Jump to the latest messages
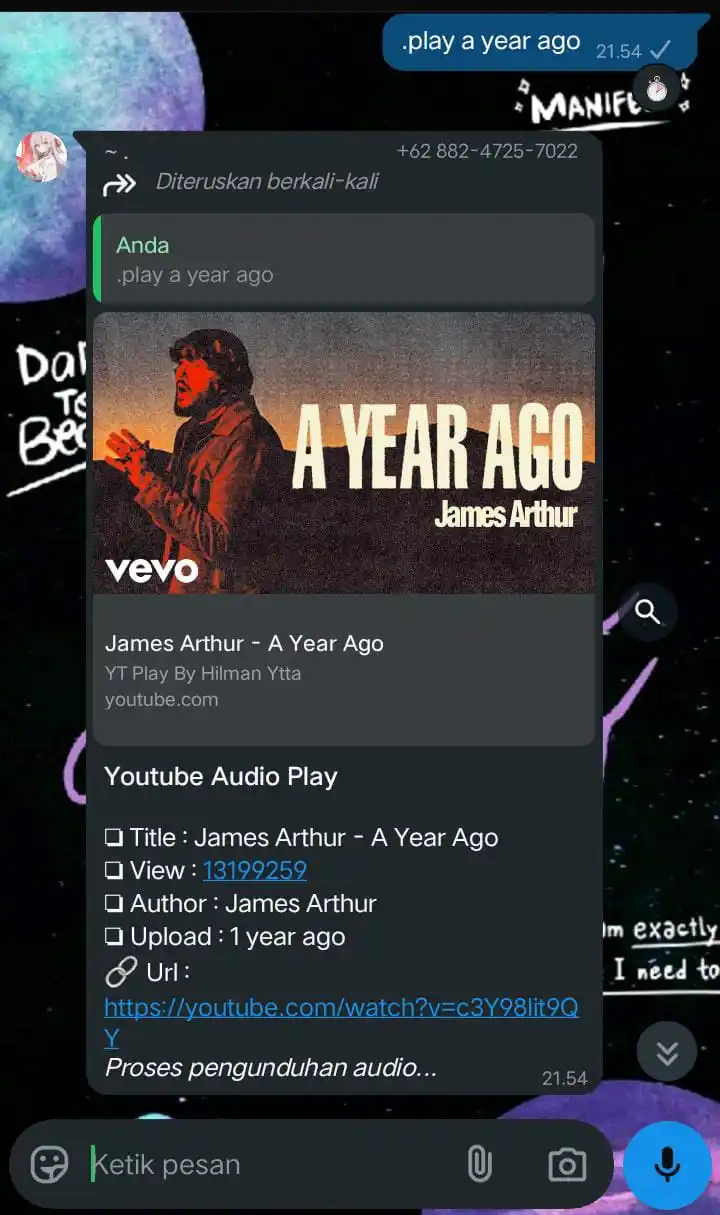Image resolution: width=720 pixels, height=1215 pixels. coord(667,1051)
